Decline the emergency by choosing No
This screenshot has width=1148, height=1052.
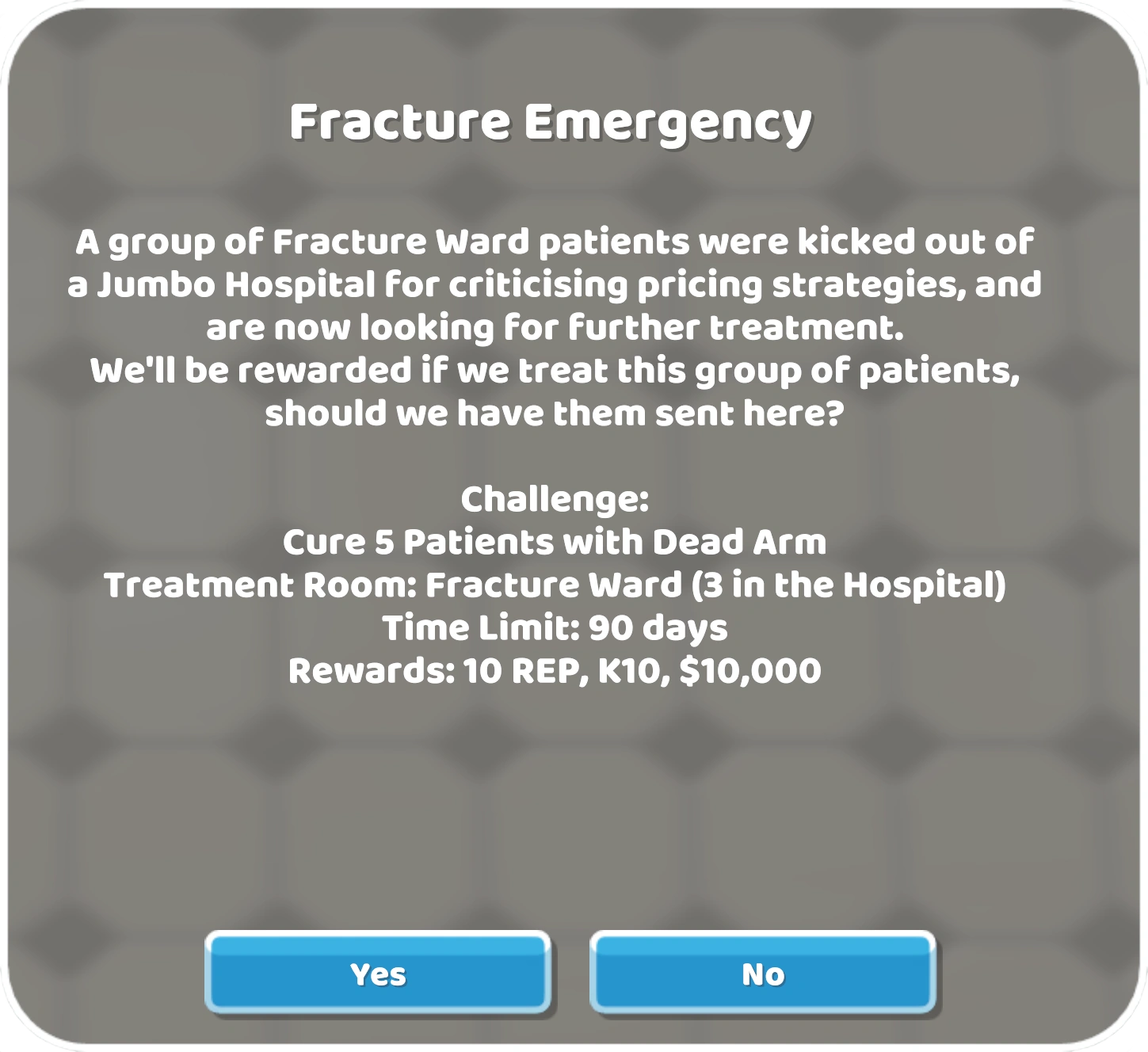(x=763, y=972)
